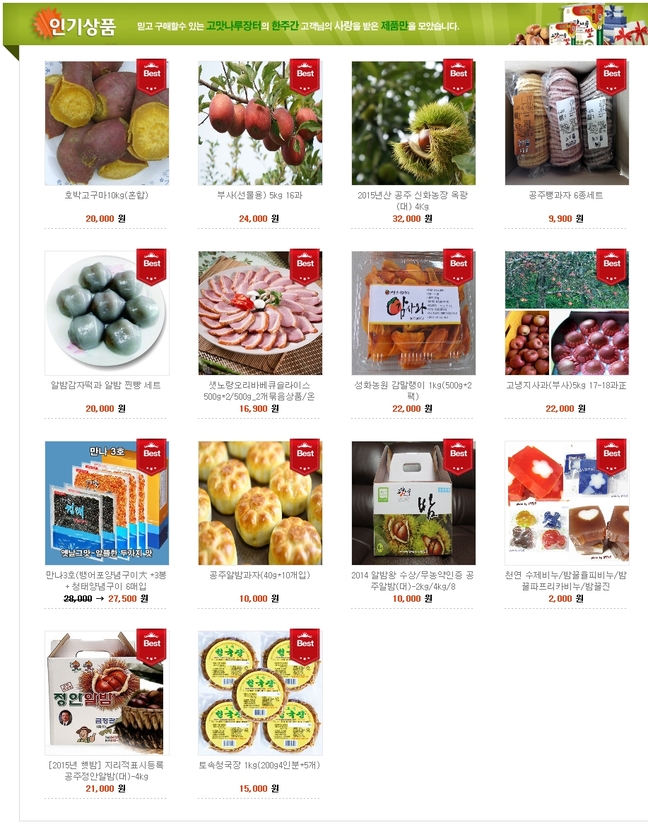This screenshot has width=648, height=827.
Task: View the 샛노랑오리바베큐슬라이스 duck product
Action: pos(260,313)
